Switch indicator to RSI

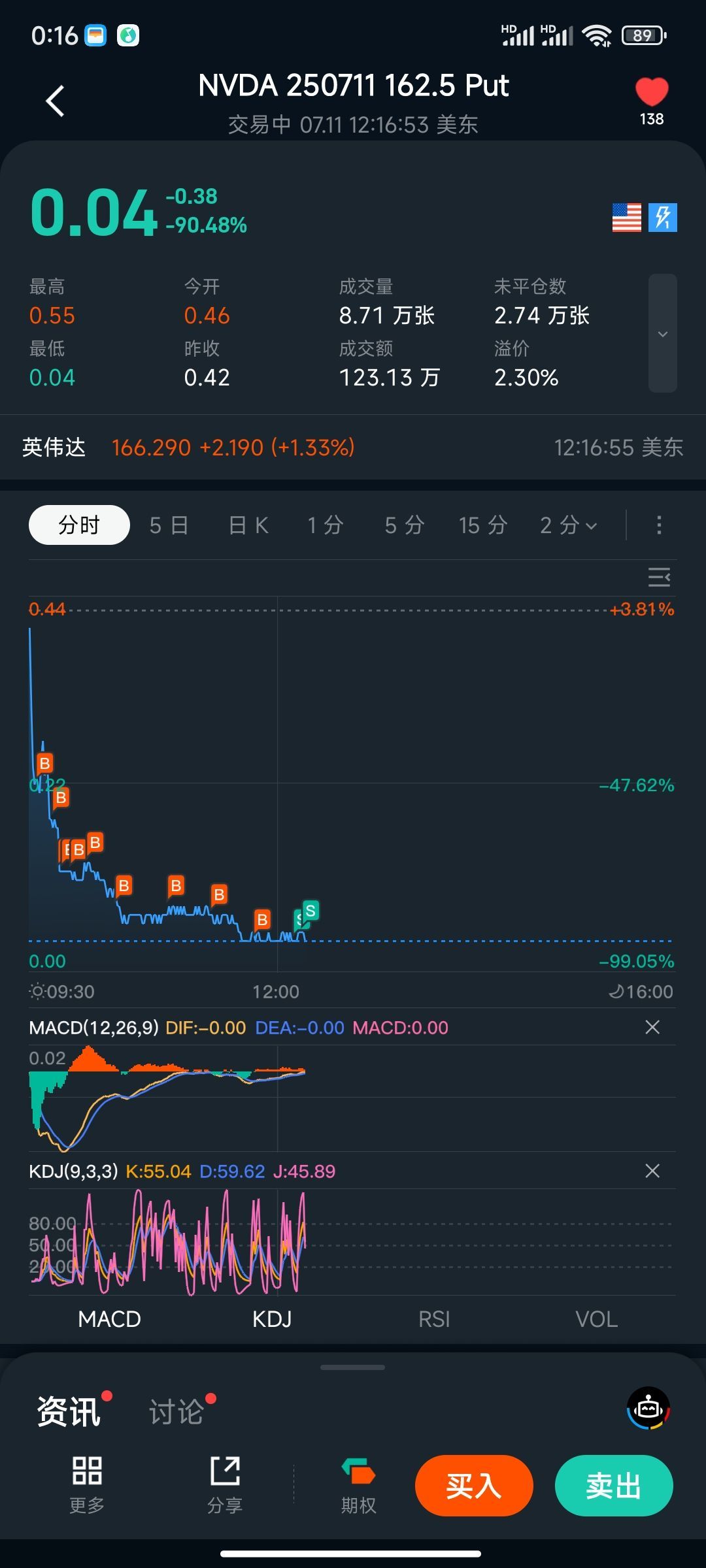point(434,1319)
